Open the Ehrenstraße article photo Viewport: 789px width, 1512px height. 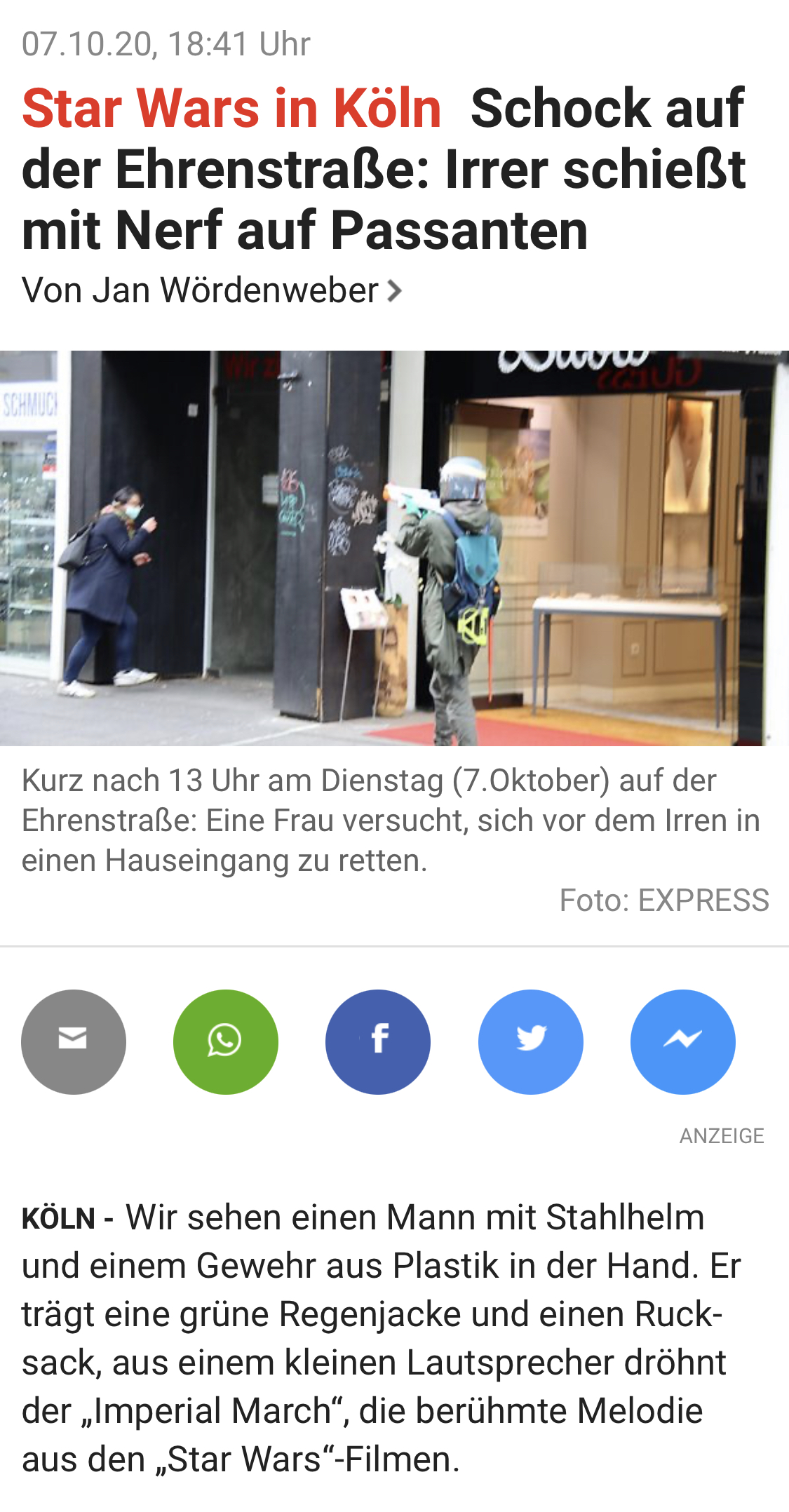tap(394, 548)
